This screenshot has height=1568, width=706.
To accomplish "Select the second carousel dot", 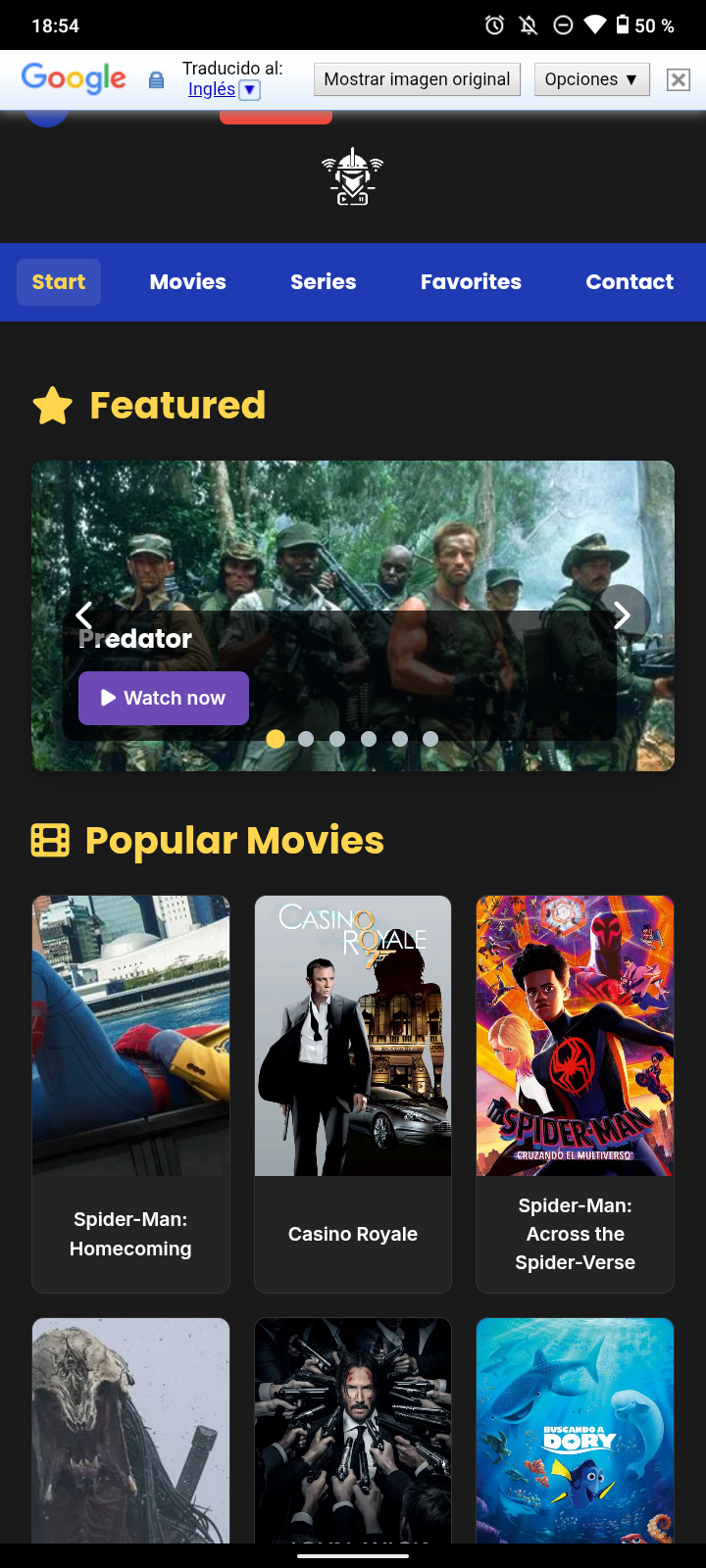I will (306, 739).
